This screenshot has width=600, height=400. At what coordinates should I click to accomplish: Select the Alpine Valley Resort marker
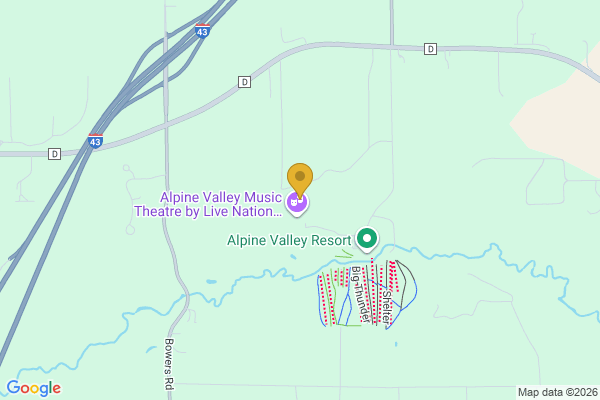[367, 239]
